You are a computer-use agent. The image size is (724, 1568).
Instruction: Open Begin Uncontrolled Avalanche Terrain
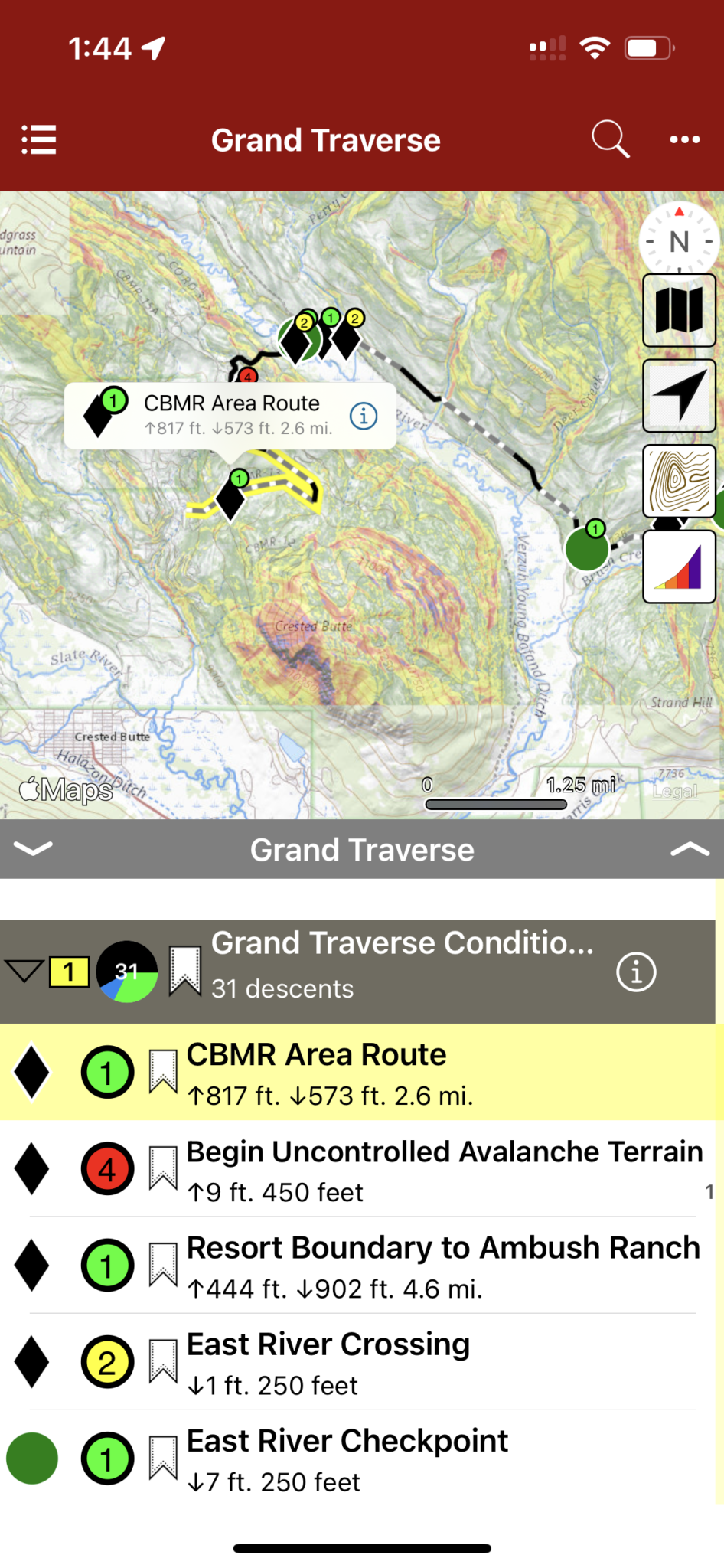[444, 1169]
